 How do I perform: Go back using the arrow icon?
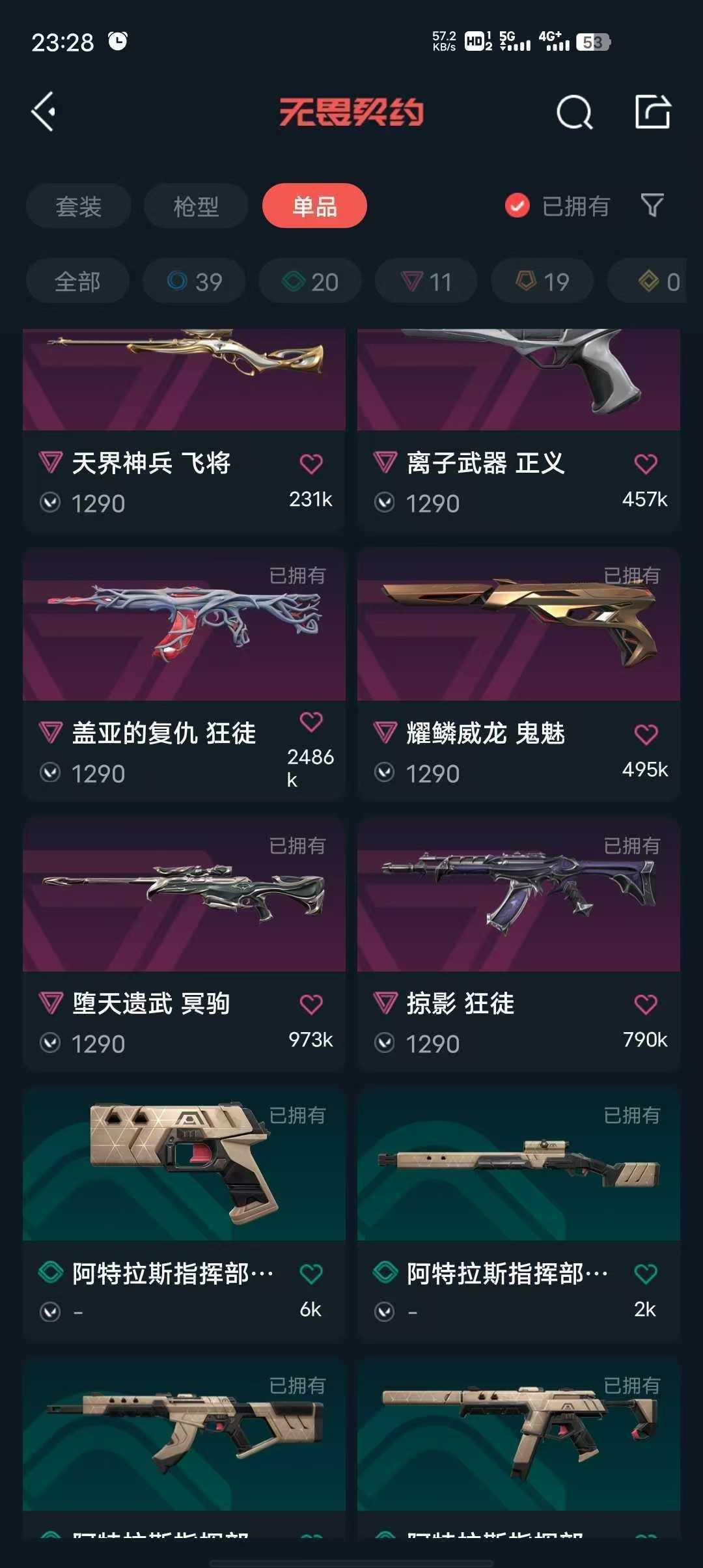[44, 112]
